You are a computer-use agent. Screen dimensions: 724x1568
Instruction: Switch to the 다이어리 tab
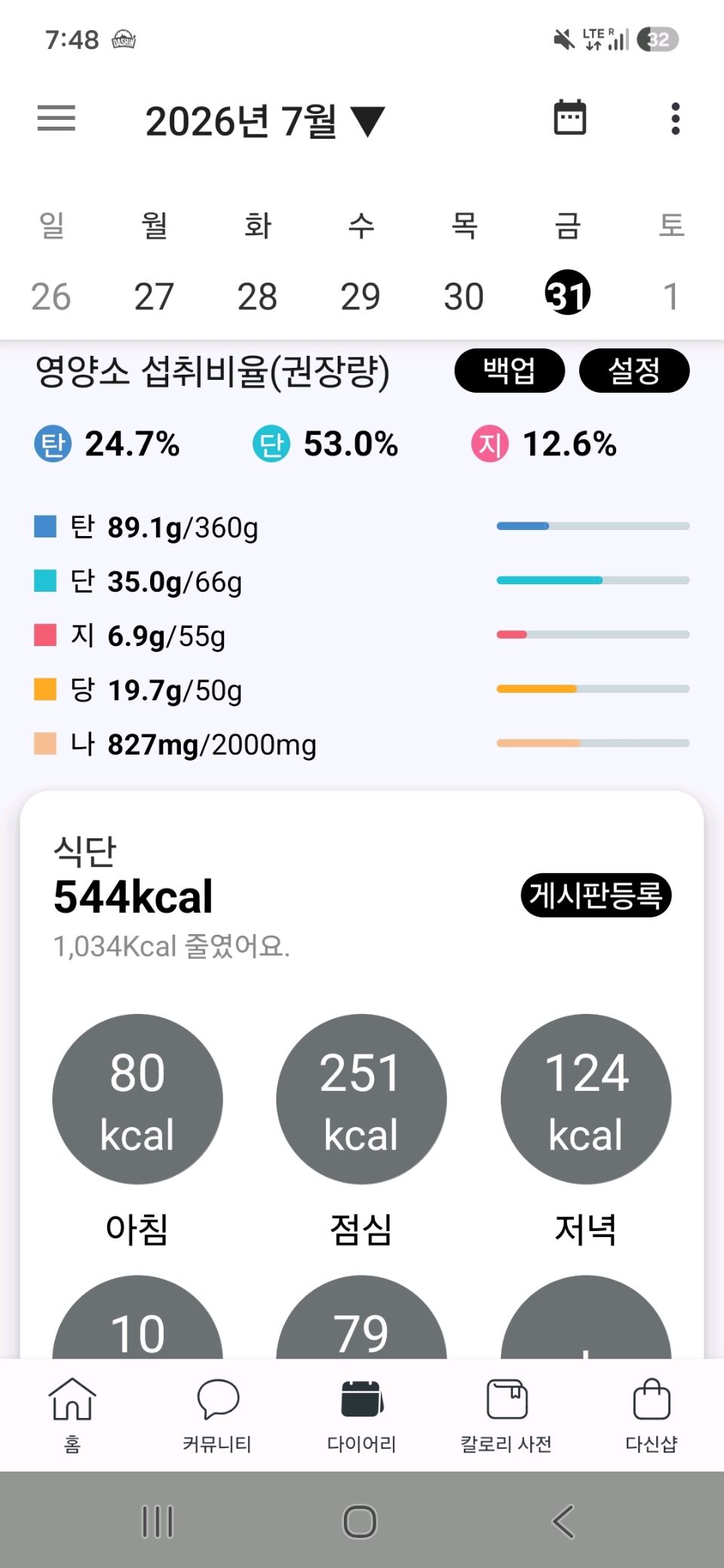coord(362,1415)
